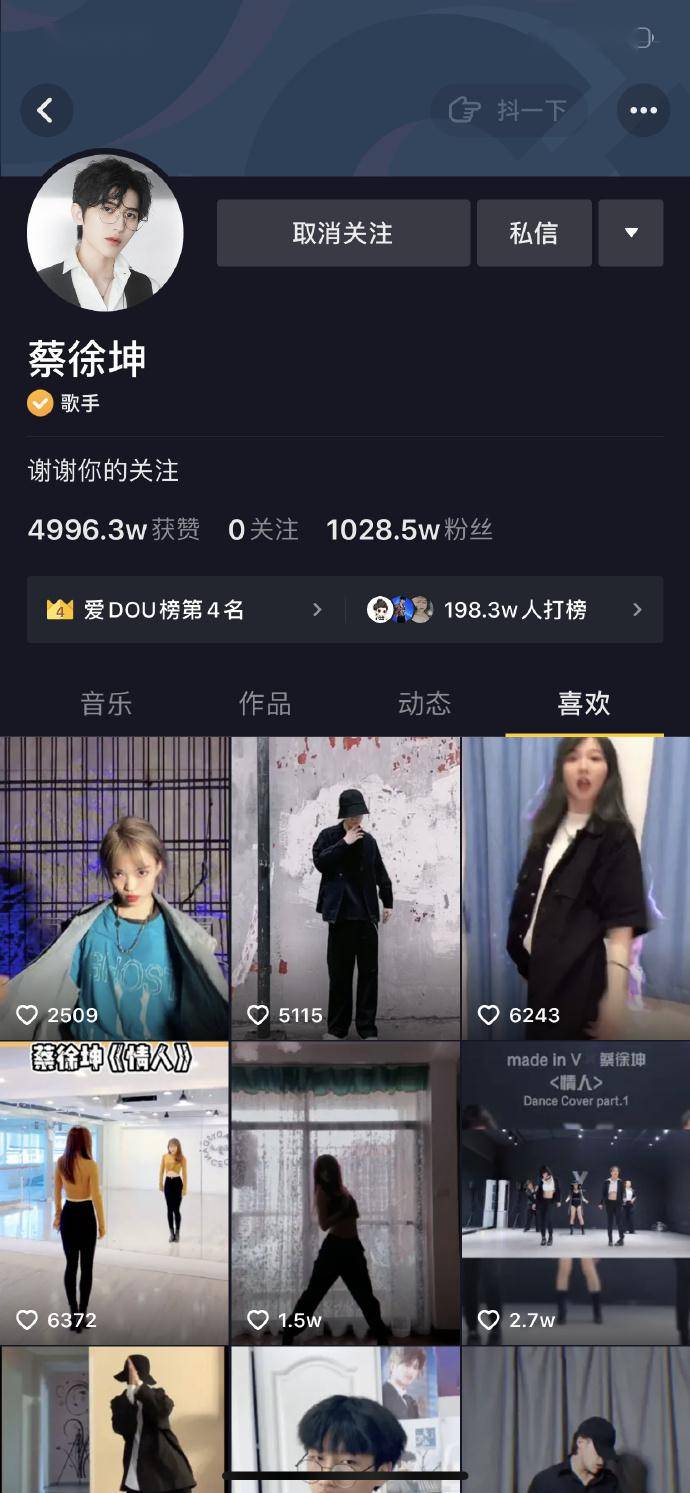Switch to the 动态 tab
Screen dimensions: 690x1493
[424, 703]
